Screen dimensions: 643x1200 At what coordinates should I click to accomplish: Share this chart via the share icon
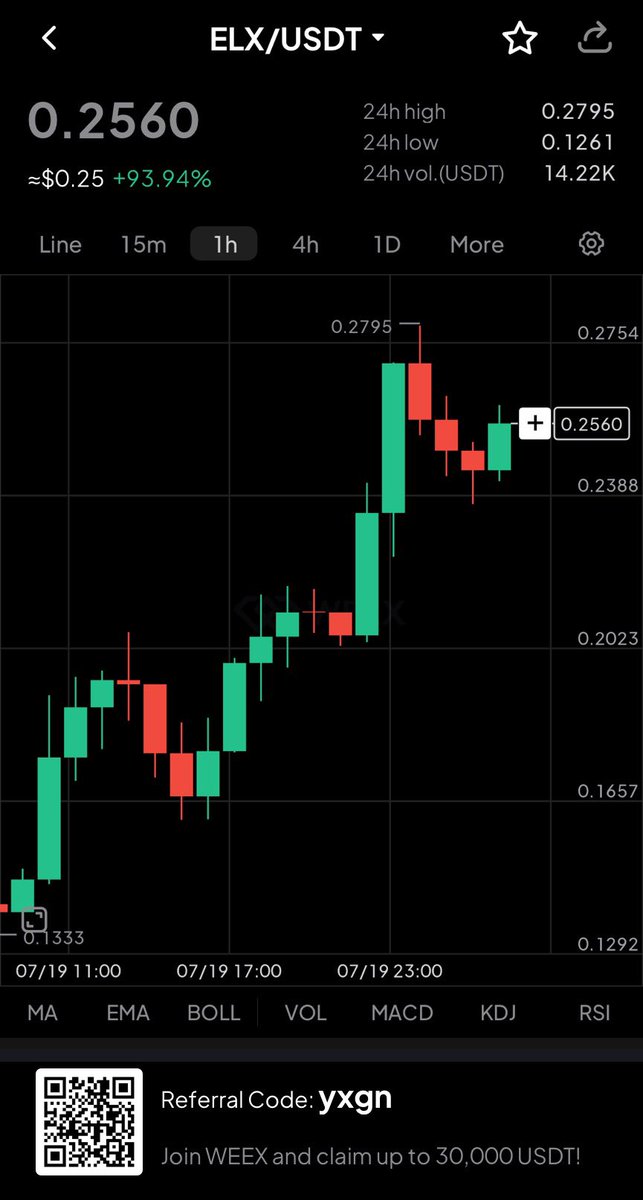(595, 39)
